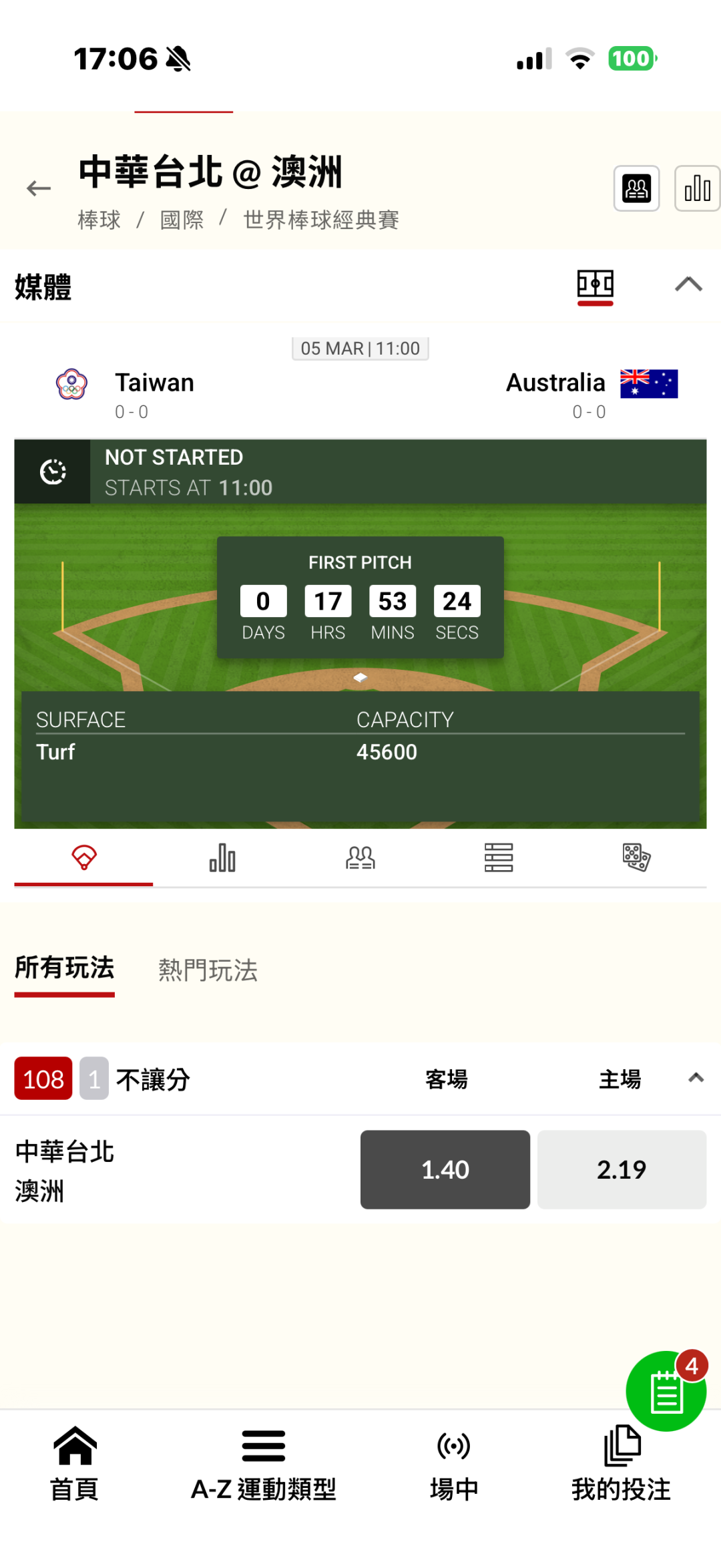Select the baseball field tab

click(84, 857)
